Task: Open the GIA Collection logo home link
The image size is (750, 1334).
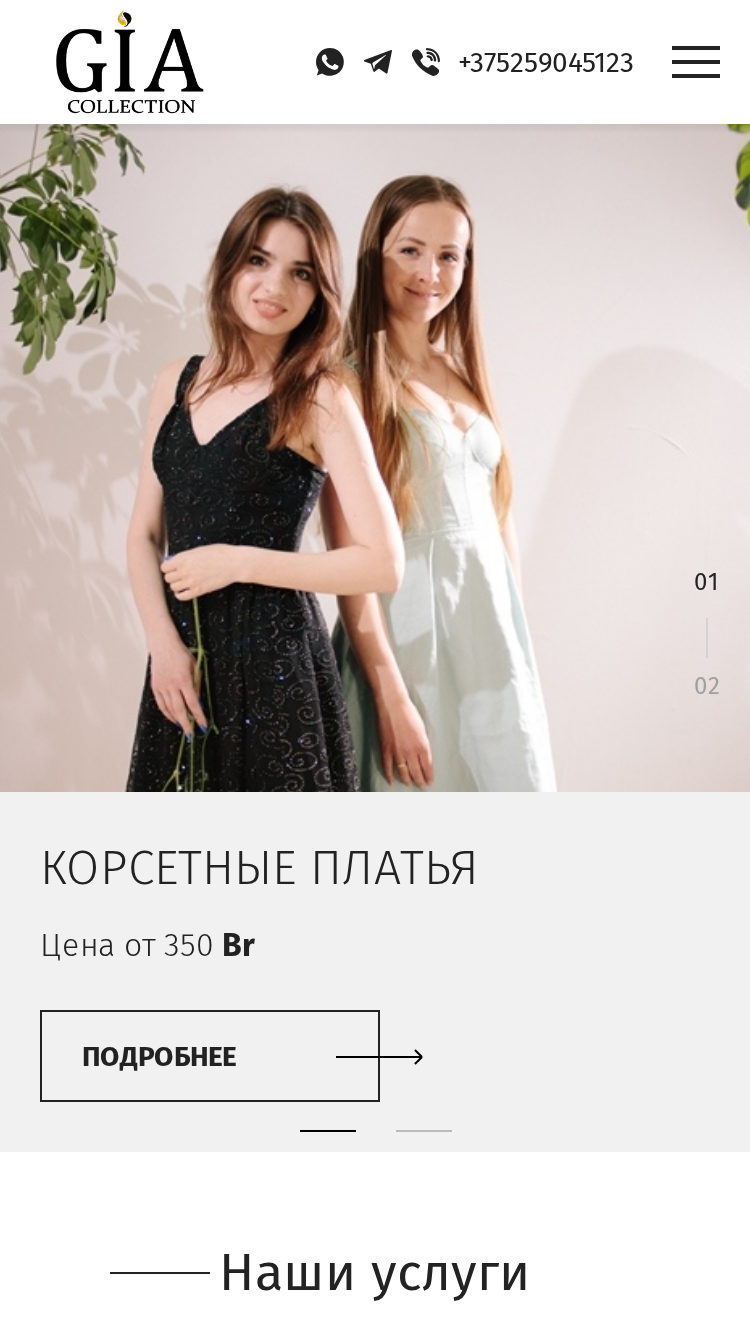Action: (x=130, y=62)
